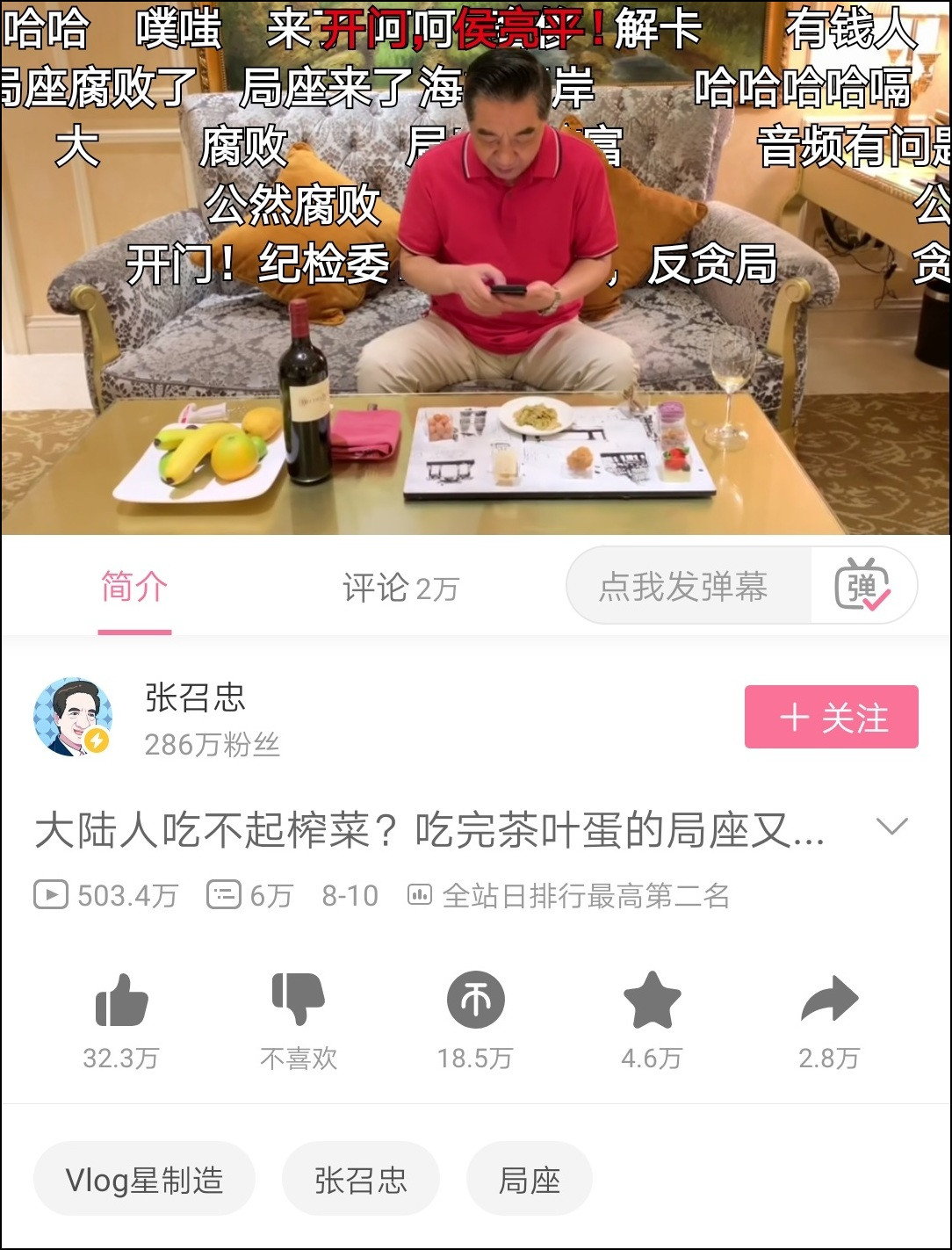Expand the full video title

891,827
